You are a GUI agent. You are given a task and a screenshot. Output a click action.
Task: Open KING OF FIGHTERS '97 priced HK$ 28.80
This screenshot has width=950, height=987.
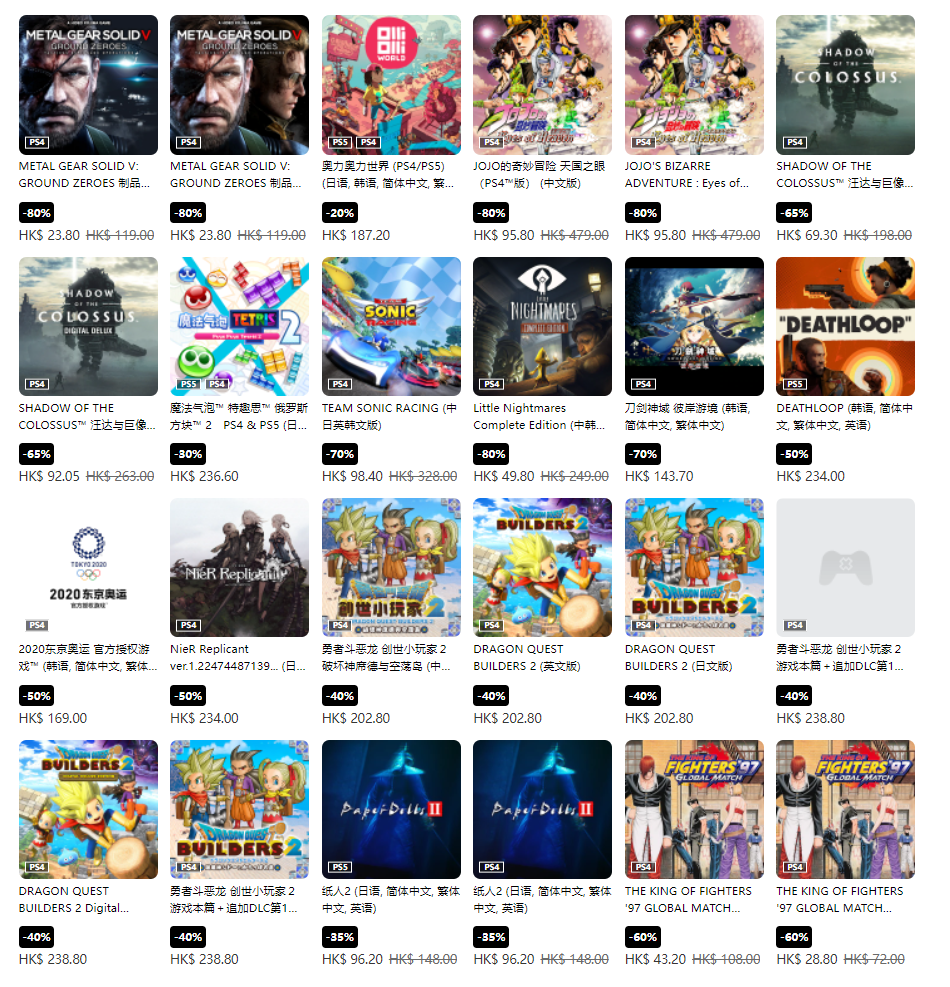[845, 809]
